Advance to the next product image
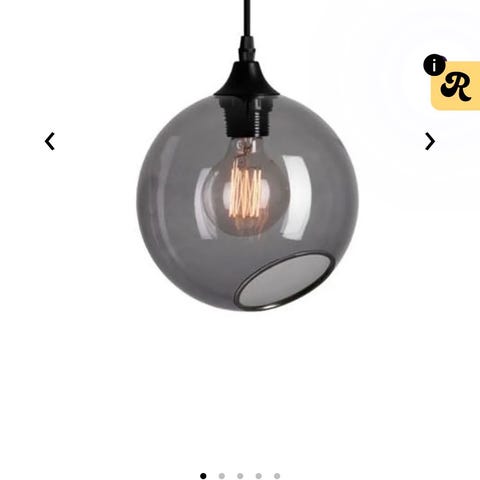This screenshot has height=480, width=480. point(430,142)
